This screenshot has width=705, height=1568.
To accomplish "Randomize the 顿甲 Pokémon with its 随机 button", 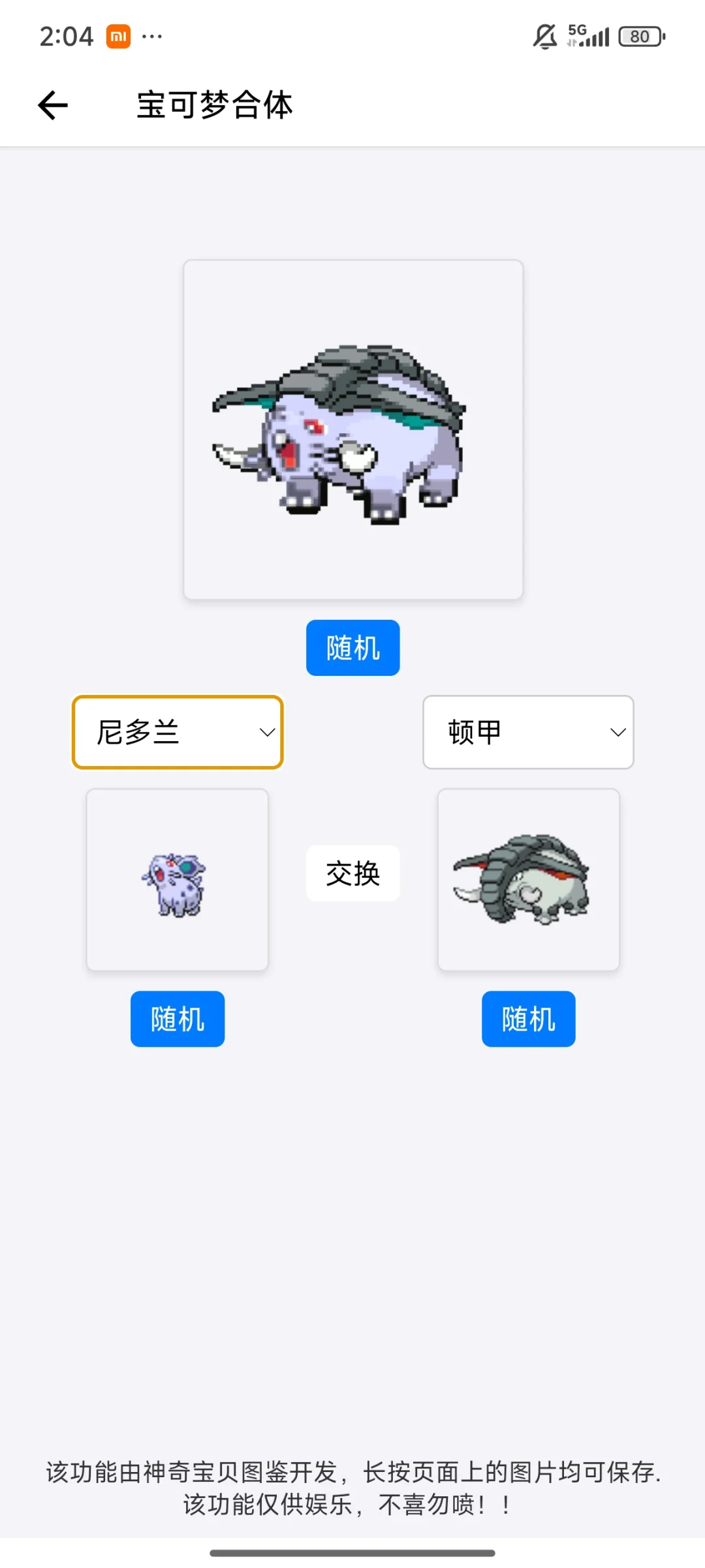I will 528,1019.
